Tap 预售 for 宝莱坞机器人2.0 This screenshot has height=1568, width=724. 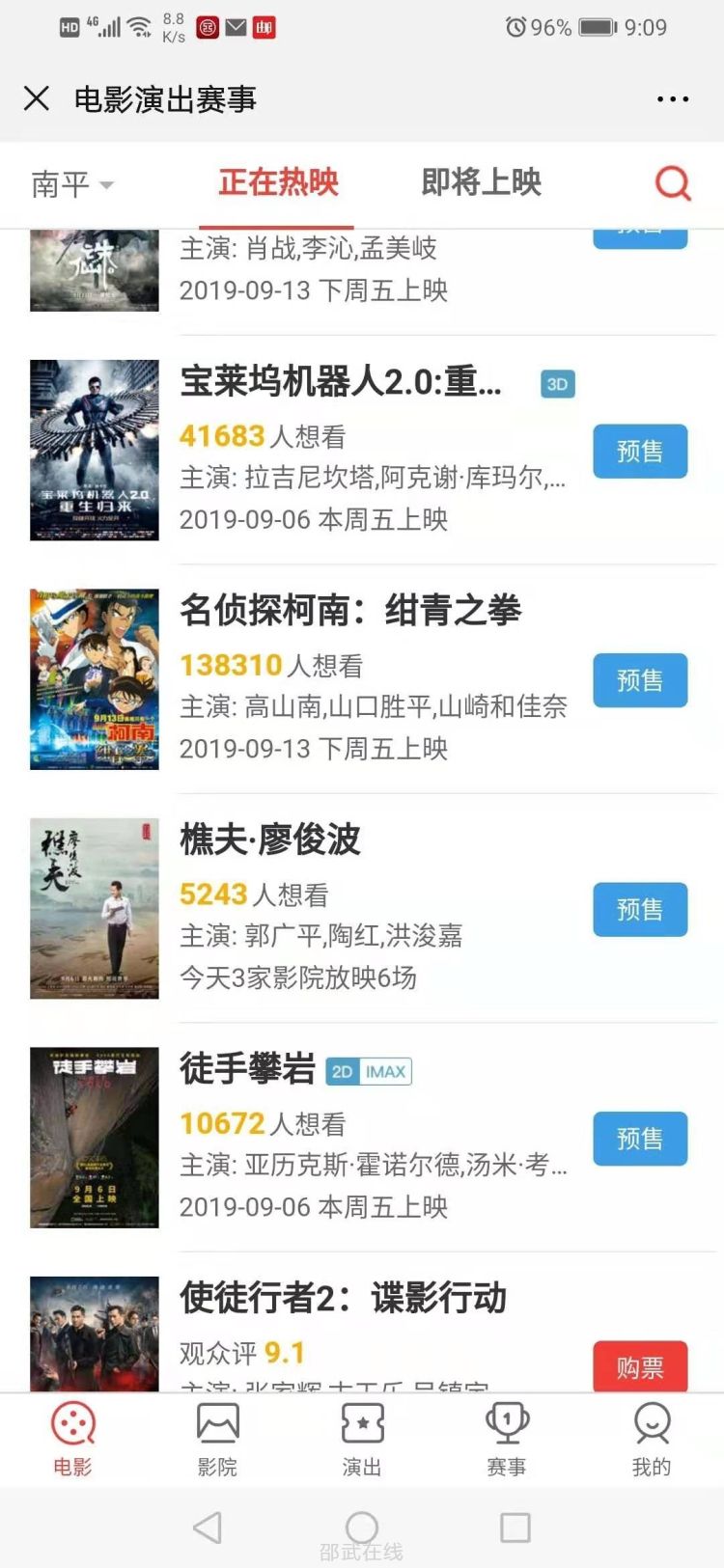click(639, 451)
